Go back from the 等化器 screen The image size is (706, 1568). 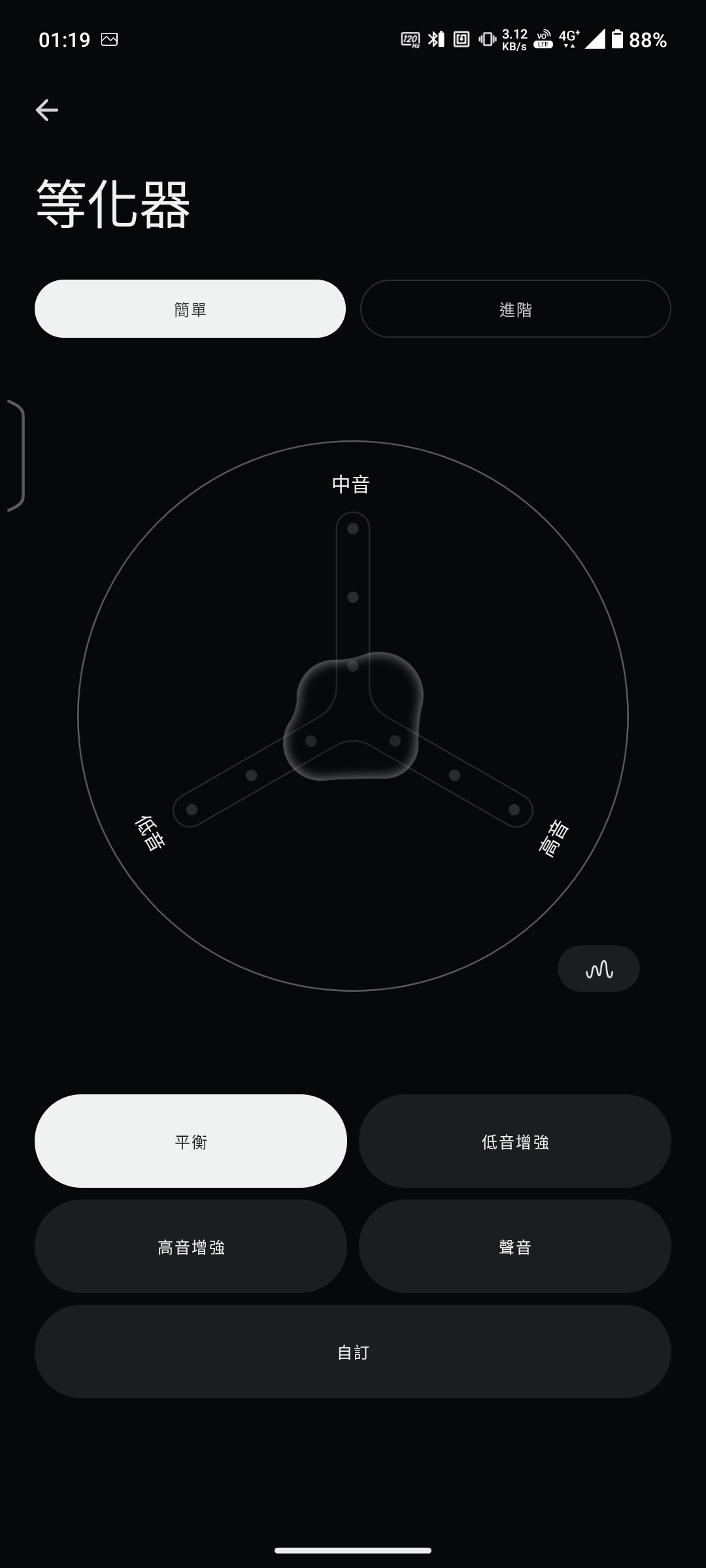(47, 110)
